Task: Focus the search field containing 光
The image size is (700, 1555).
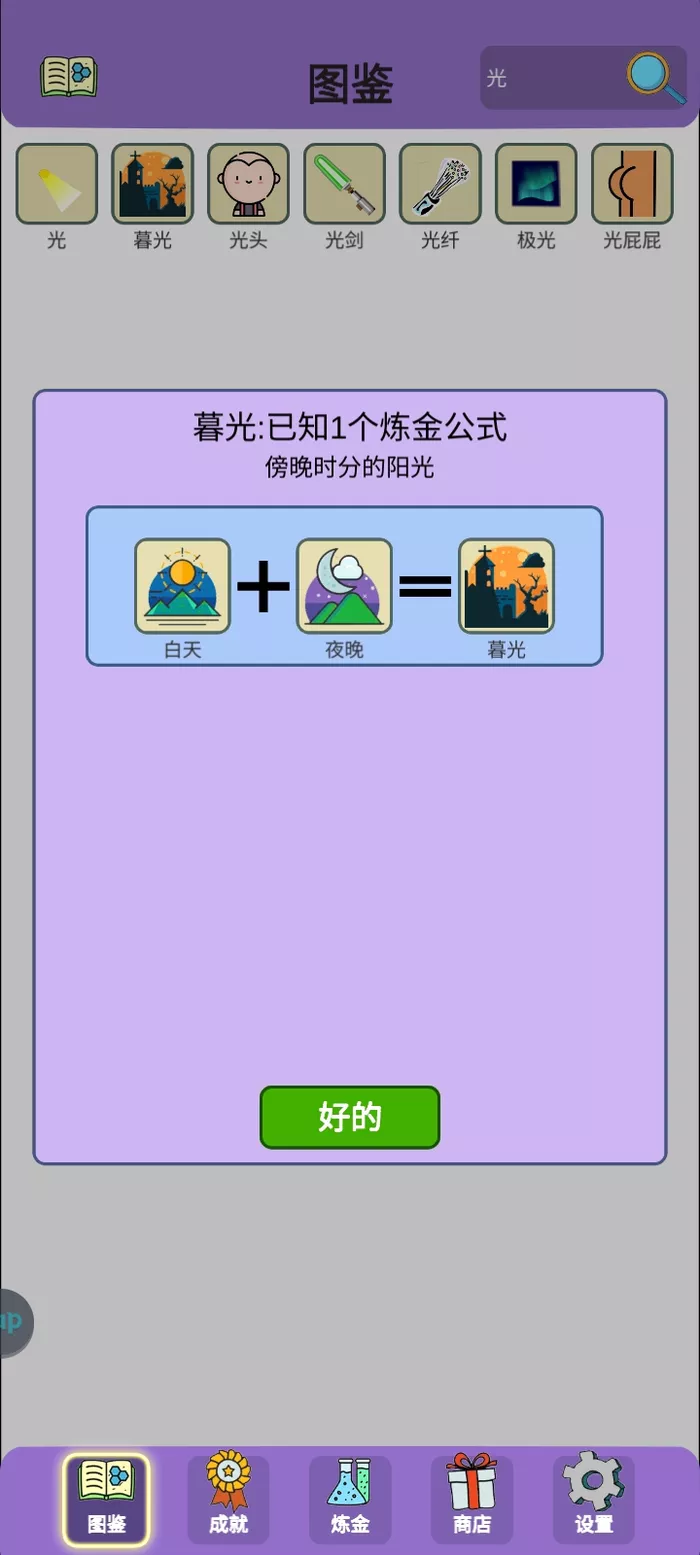Action: point(550,78)
